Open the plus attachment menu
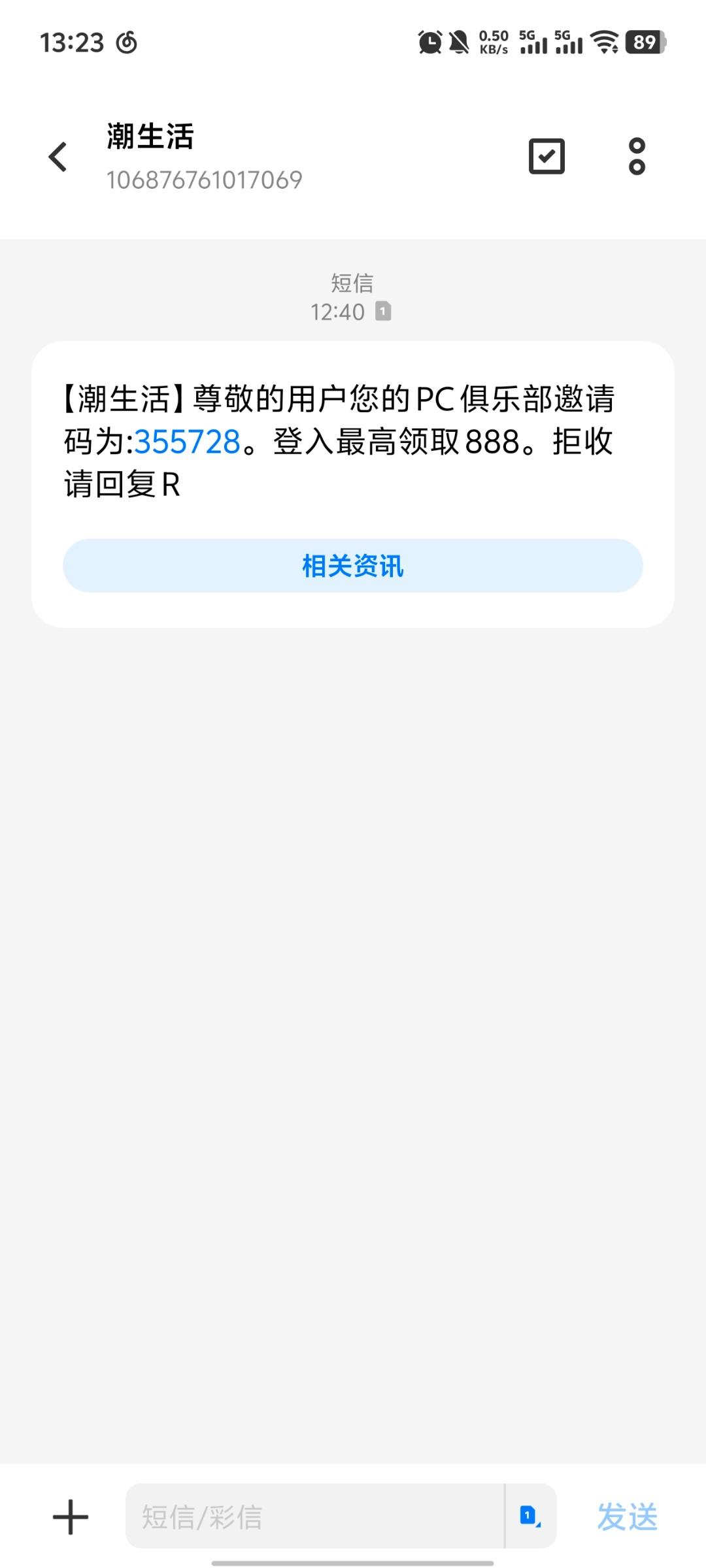The image size is (706, 1568). (x=71, y=1517)
